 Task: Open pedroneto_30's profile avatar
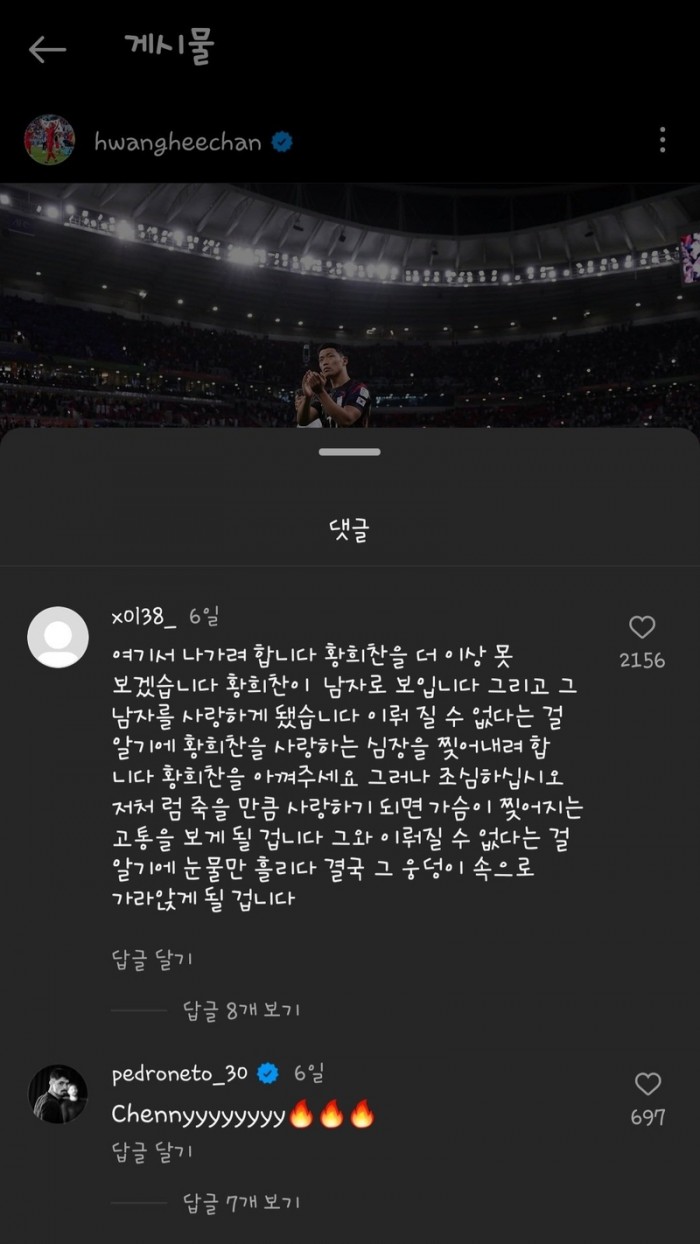pyautogui.click(x=58, y=1094)
